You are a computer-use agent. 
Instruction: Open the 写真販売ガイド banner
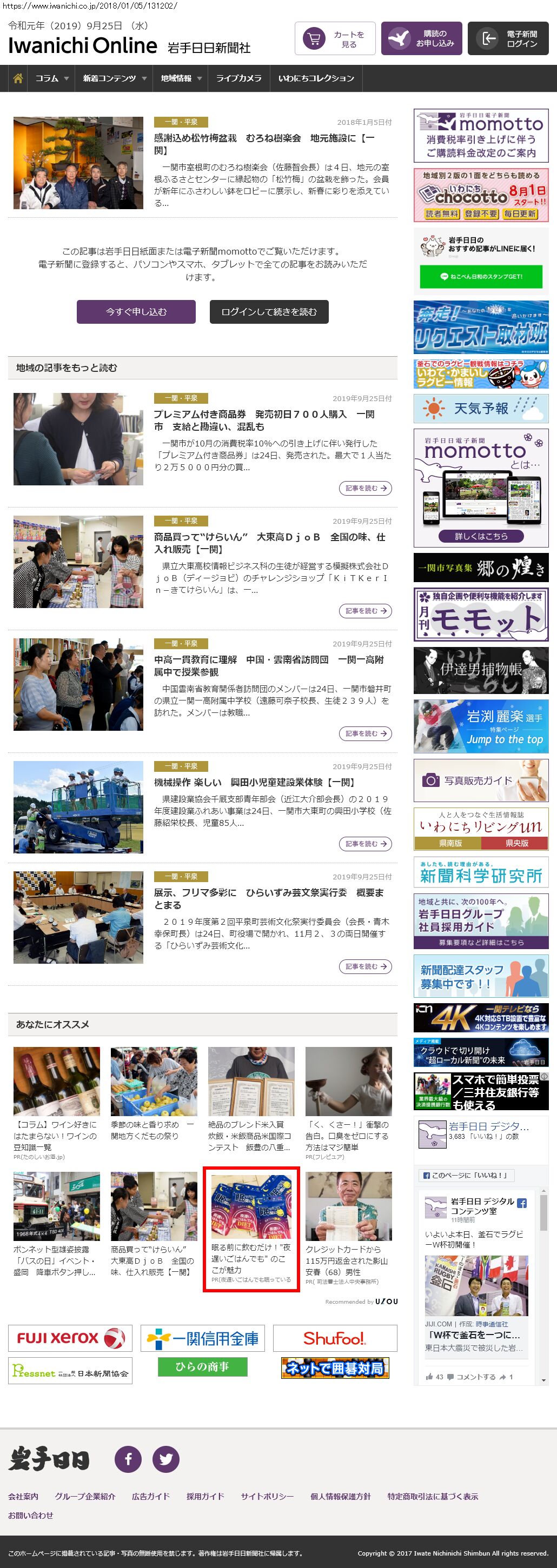pos(480,780)
